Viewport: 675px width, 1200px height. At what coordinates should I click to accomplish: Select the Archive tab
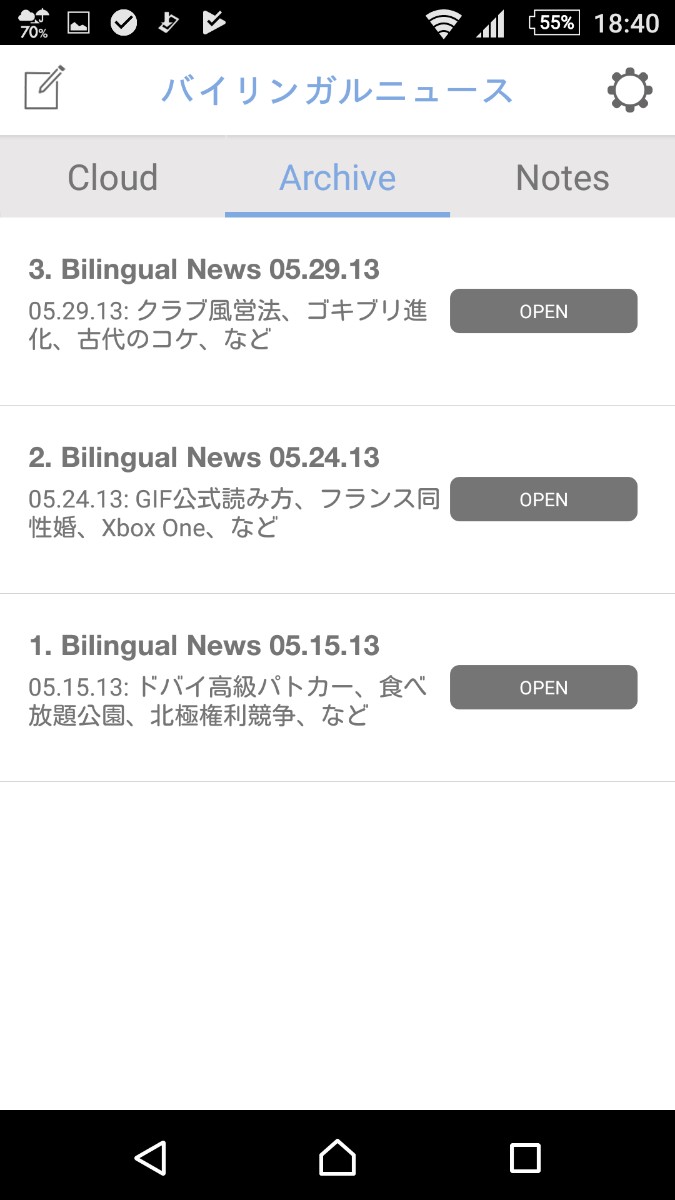338,178
